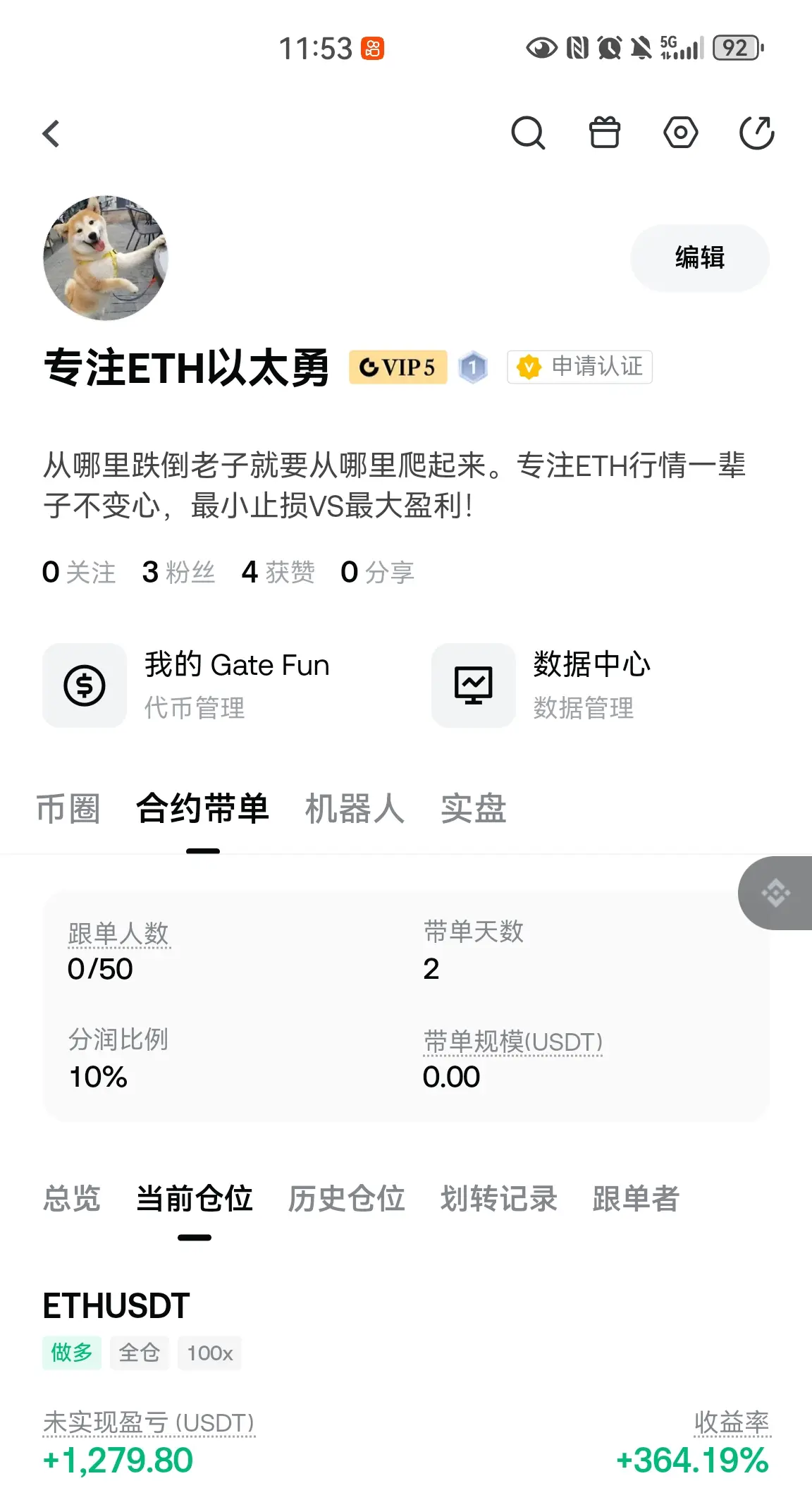The height and width of the screenshot is (1488, 812).
Task: Select the 总览 sub-tab
Action: point(72,1198)
